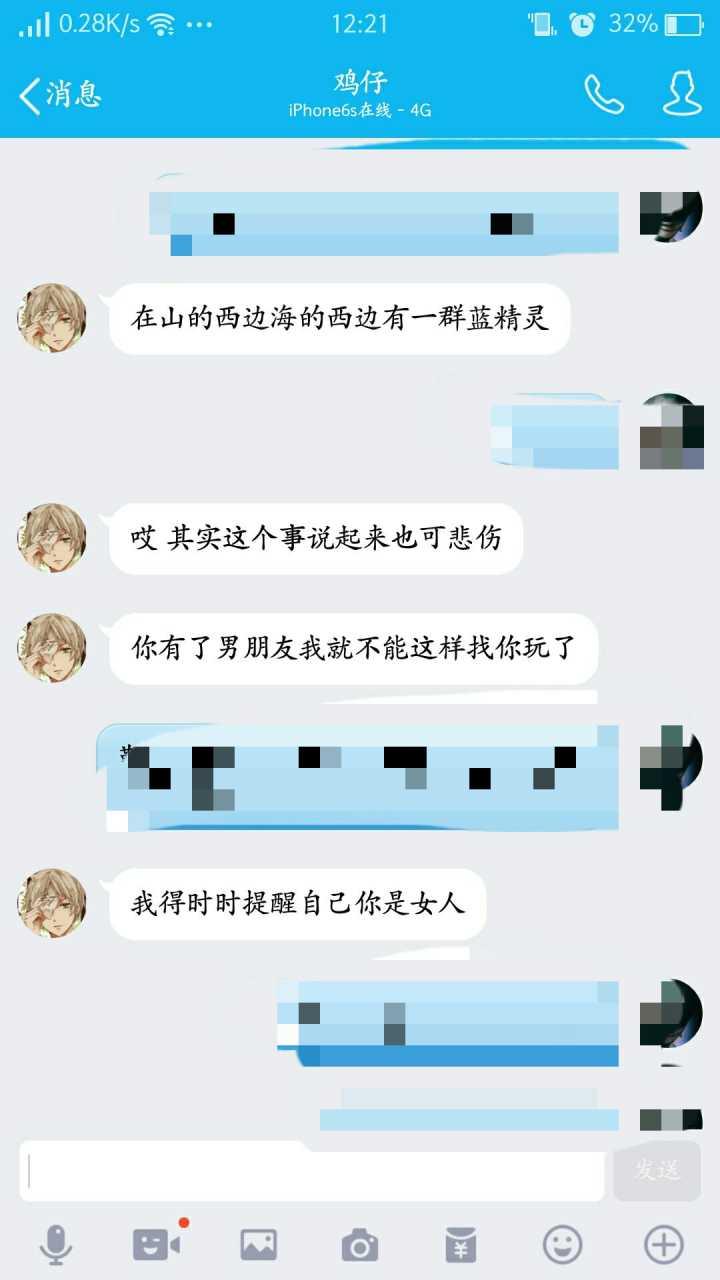Open the emoji picker

point(562,1245)
